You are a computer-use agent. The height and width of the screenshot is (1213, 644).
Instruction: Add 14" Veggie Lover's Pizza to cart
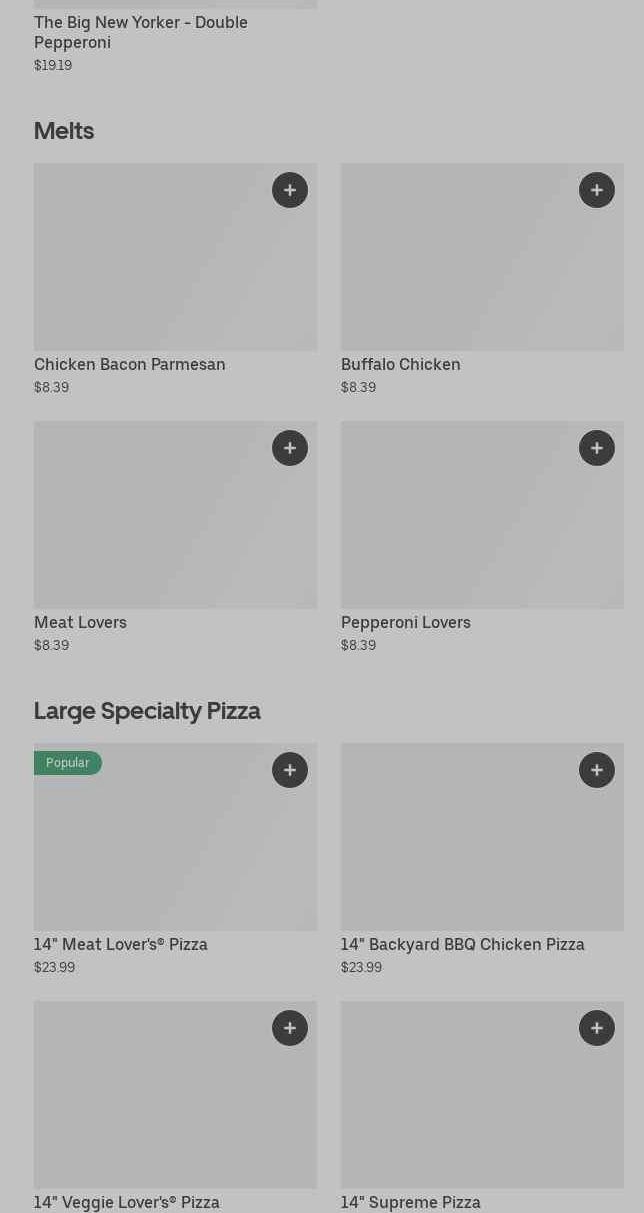pos(290,1028)
